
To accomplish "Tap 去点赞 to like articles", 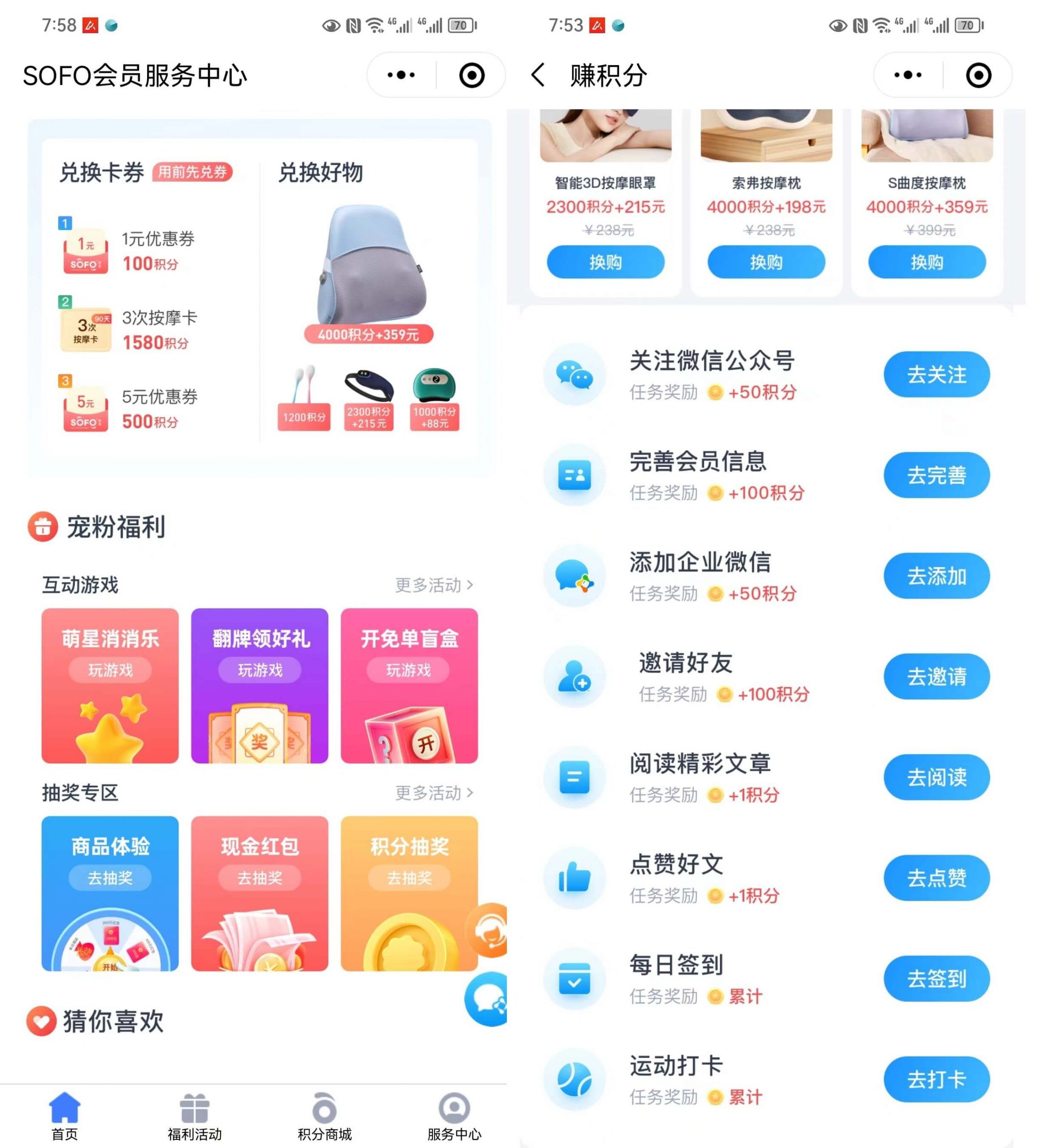I will 936,878.
